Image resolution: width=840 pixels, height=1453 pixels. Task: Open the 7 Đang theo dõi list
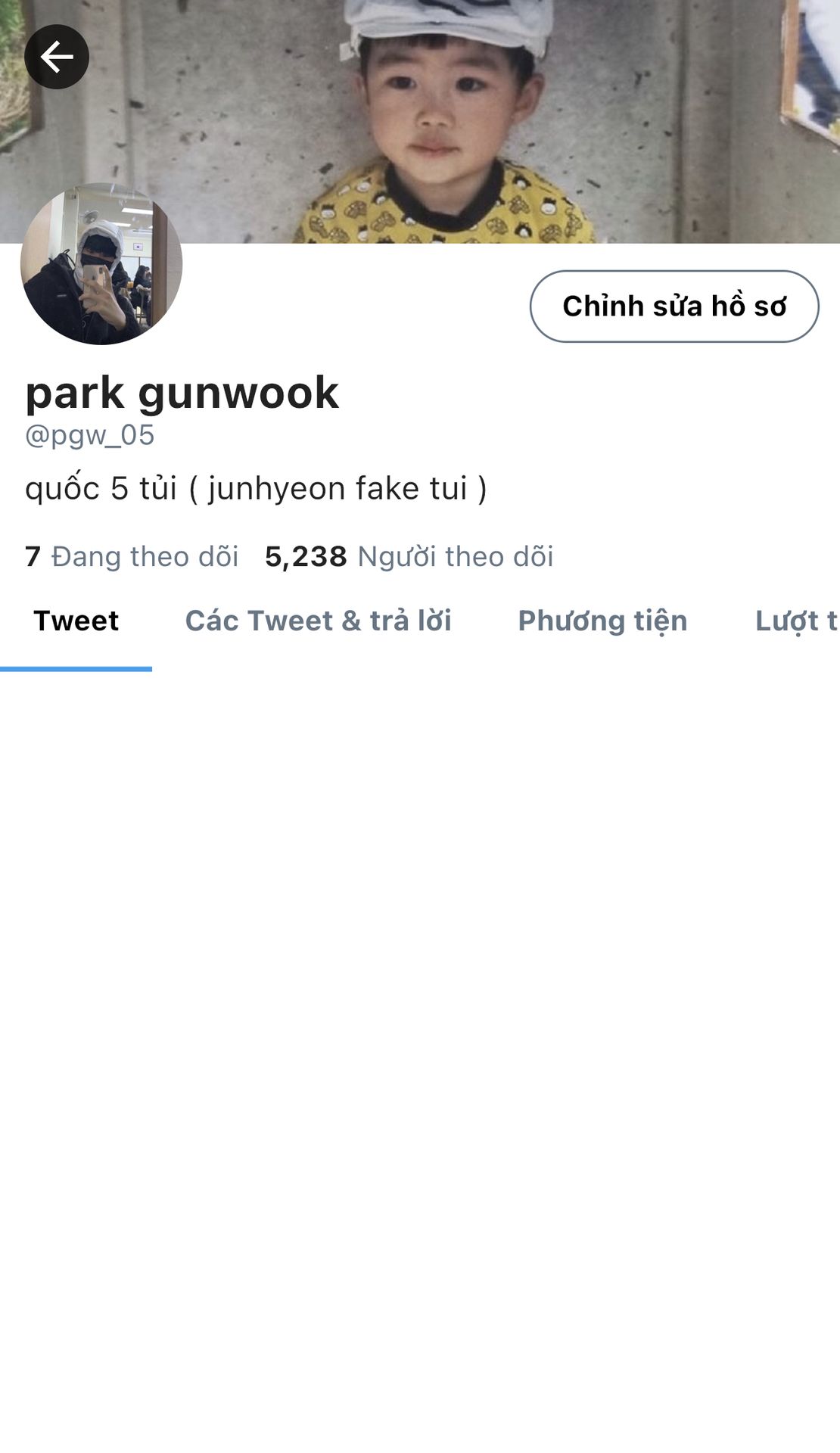(132, 556)
